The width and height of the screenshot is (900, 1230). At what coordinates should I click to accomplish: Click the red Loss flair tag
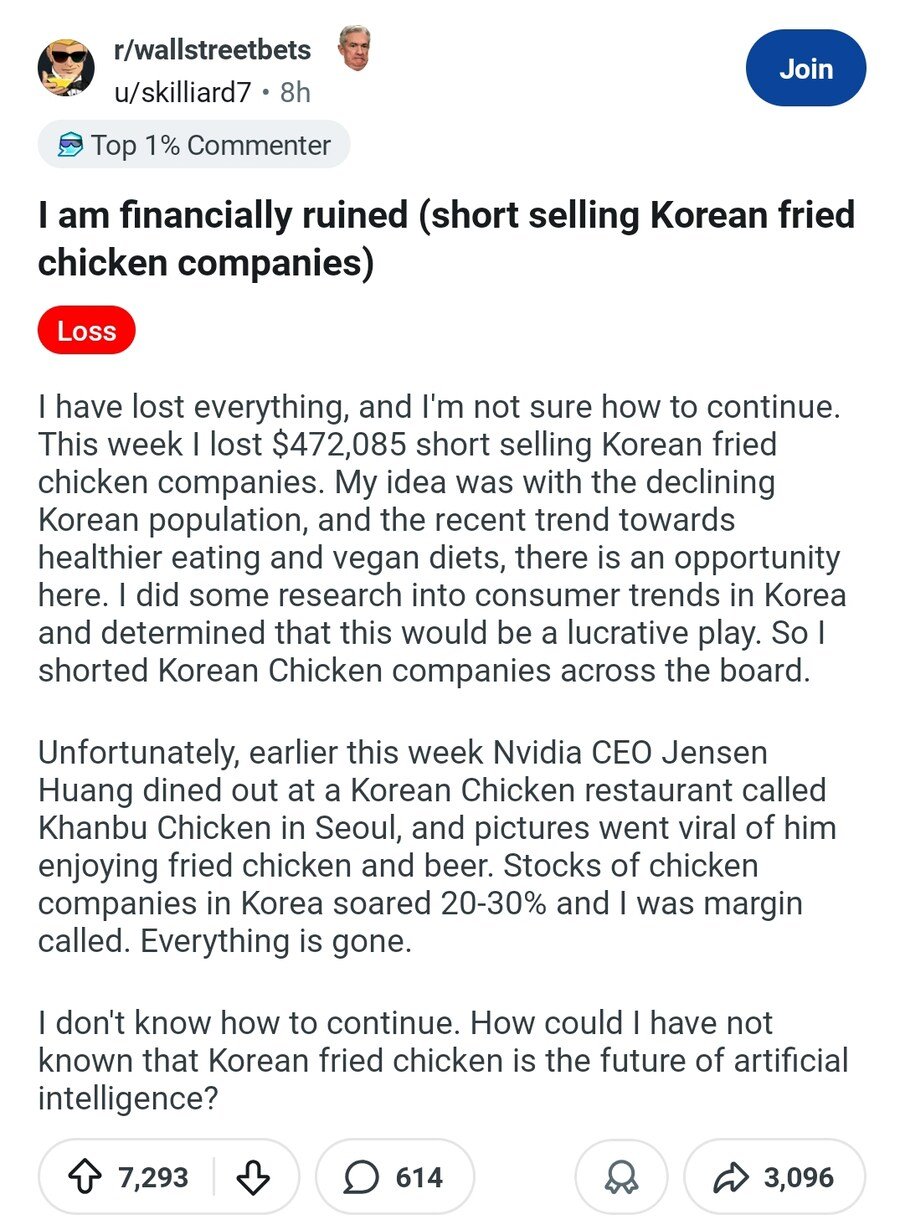pyautogui.click(x=86, y=330)
